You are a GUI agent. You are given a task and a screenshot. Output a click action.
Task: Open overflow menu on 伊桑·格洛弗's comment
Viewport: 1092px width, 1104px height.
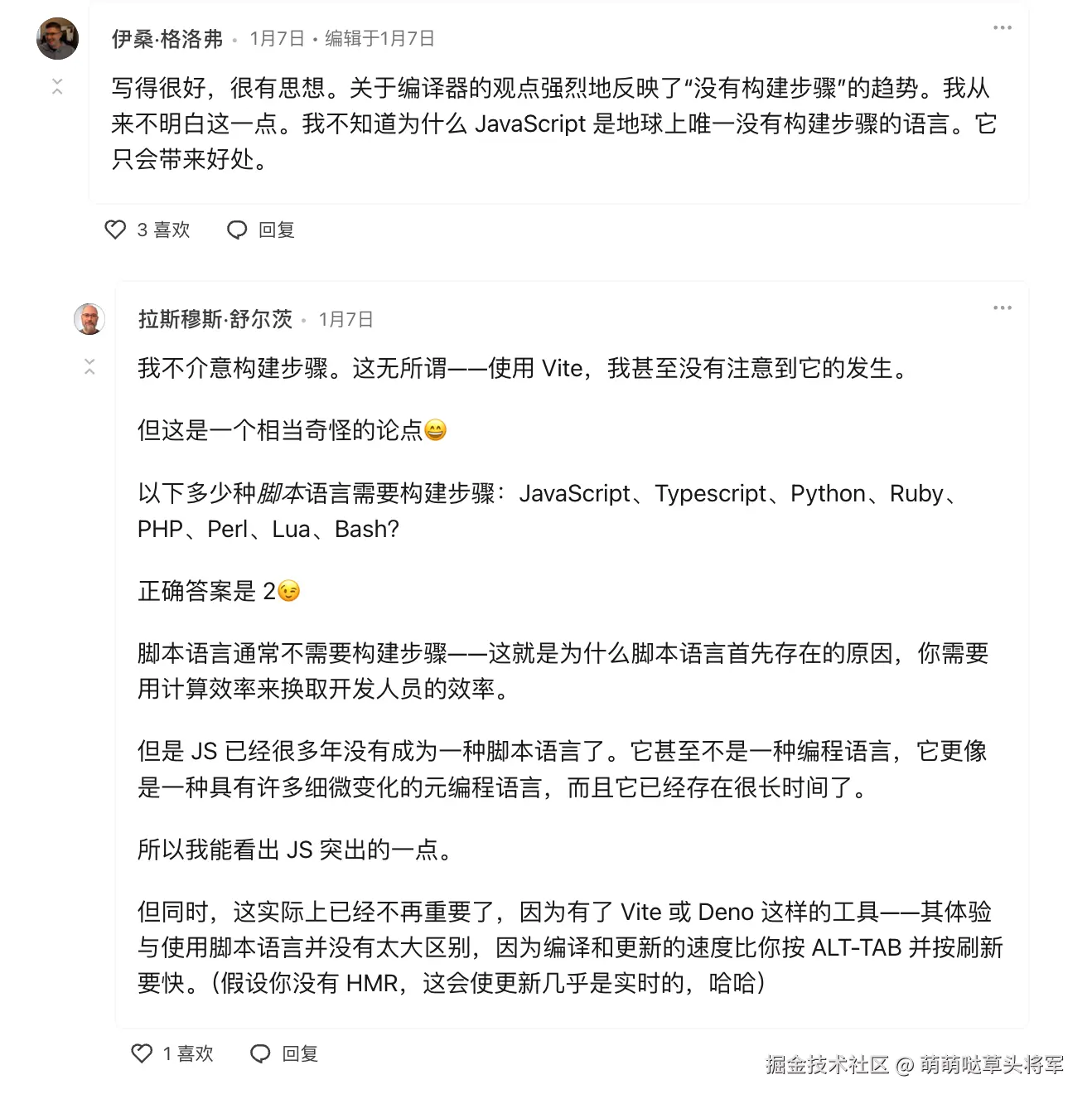coord(1002,28)
